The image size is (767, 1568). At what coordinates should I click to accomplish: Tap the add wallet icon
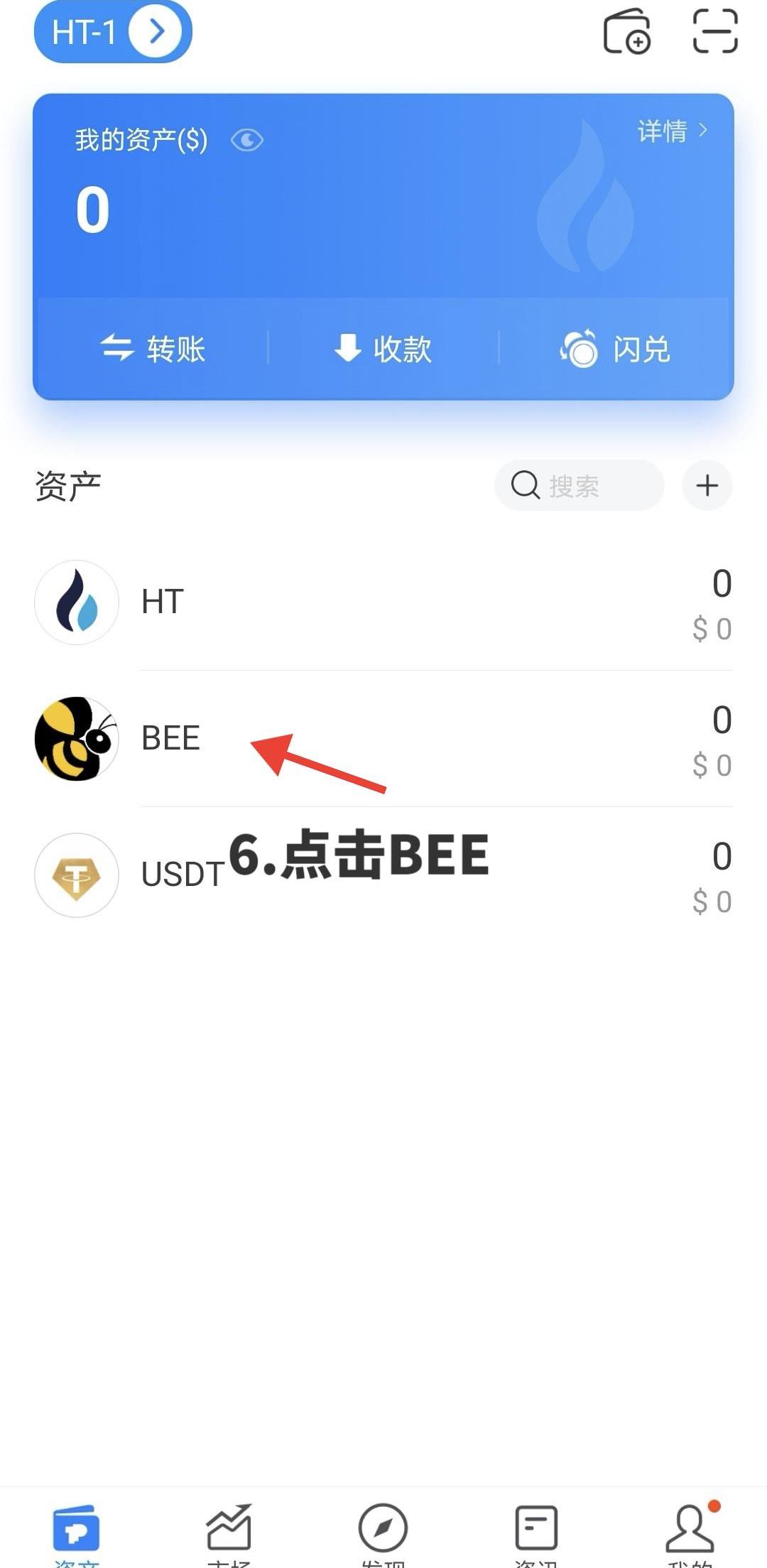[626, 31]
